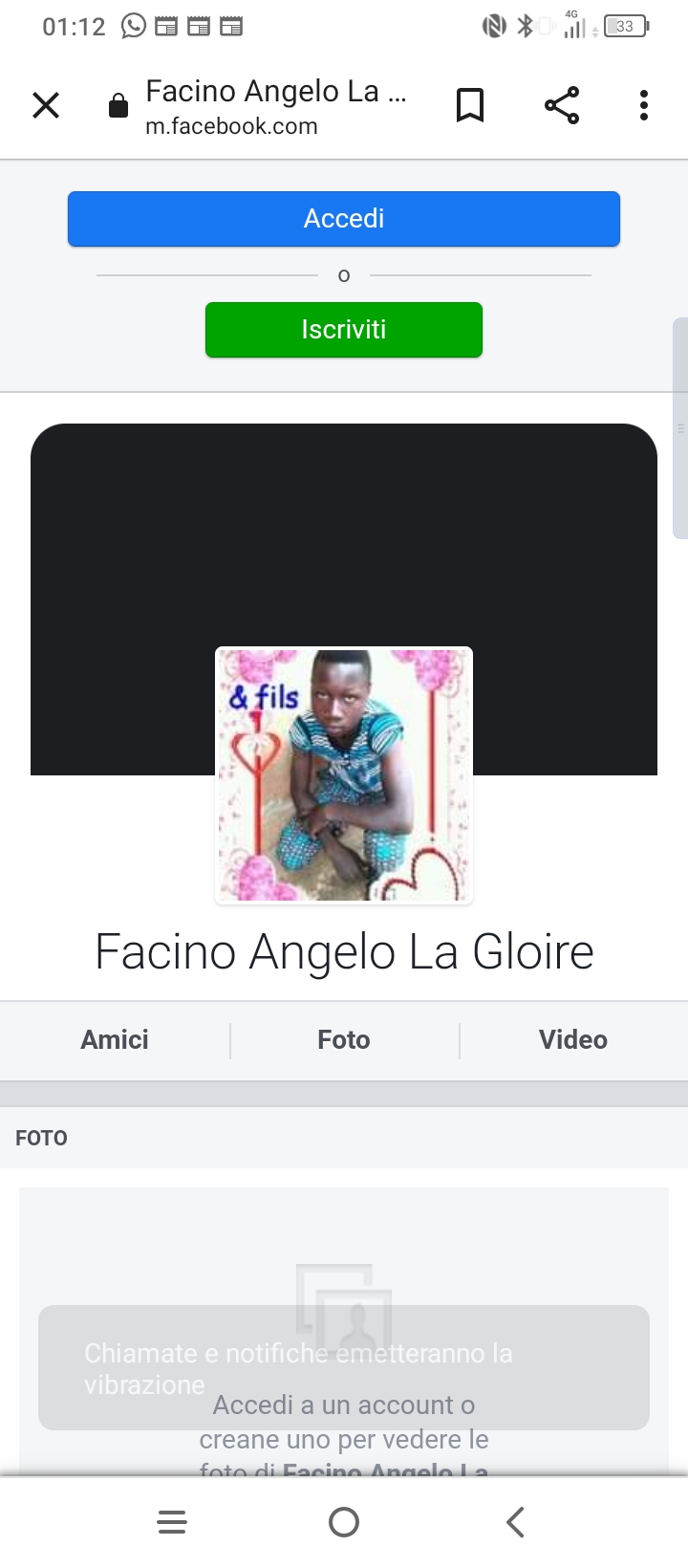Go back with the system back button
The width and height of the screenshot is (688, 1568).
[x=515, y=1521]
